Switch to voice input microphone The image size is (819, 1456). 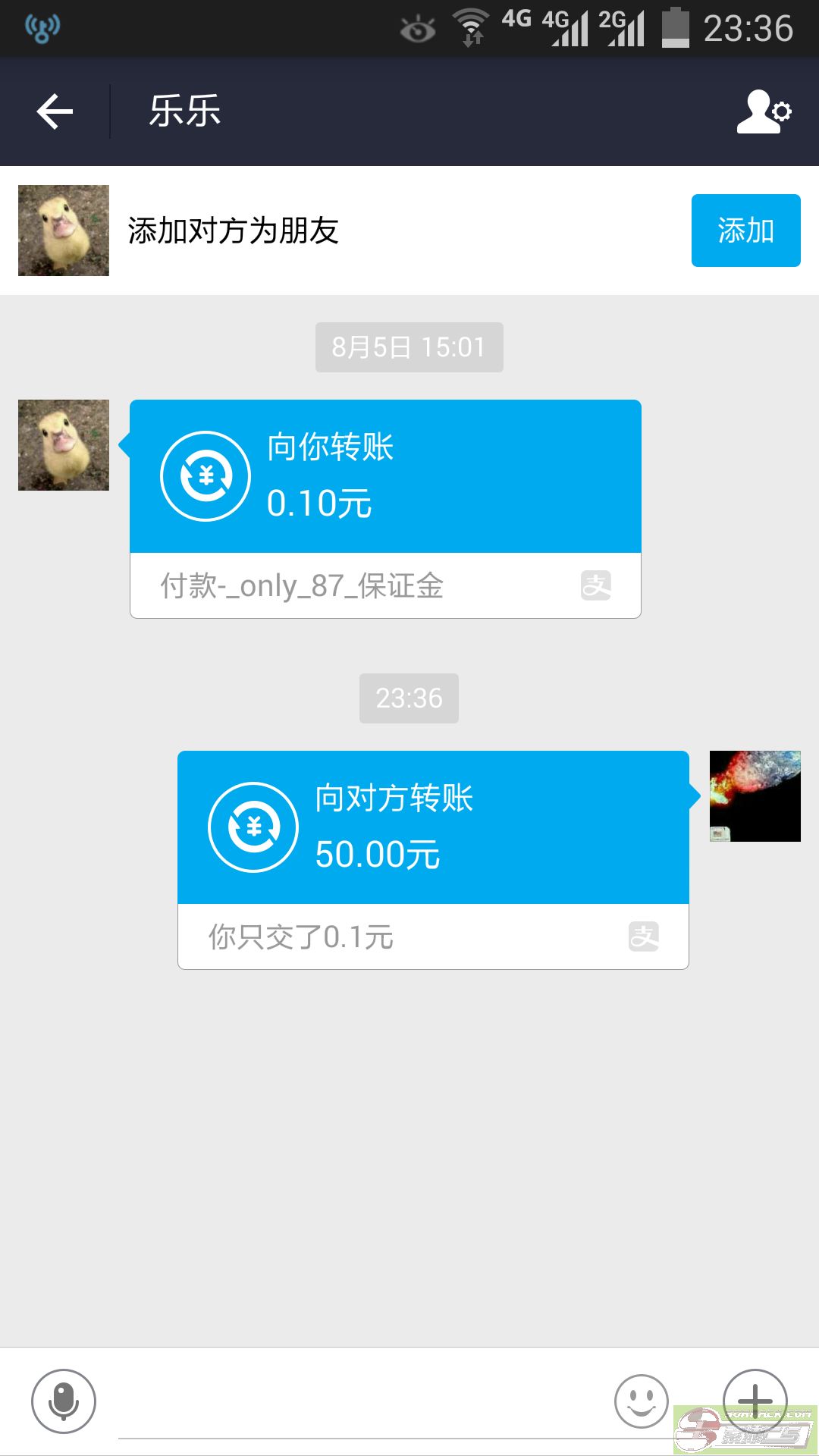(x=64, y=1401)
